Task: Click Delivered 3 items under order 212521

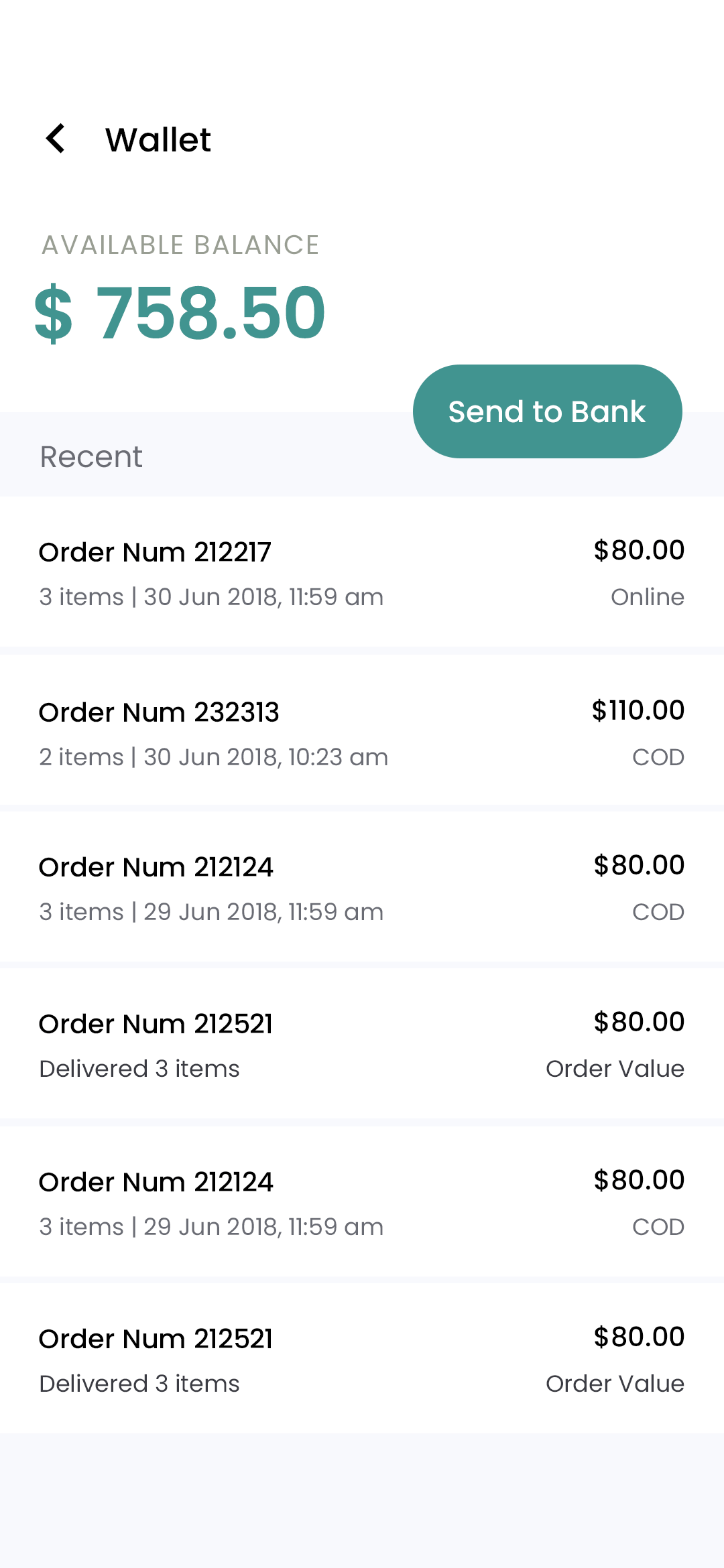Action: click(139, 1069)
